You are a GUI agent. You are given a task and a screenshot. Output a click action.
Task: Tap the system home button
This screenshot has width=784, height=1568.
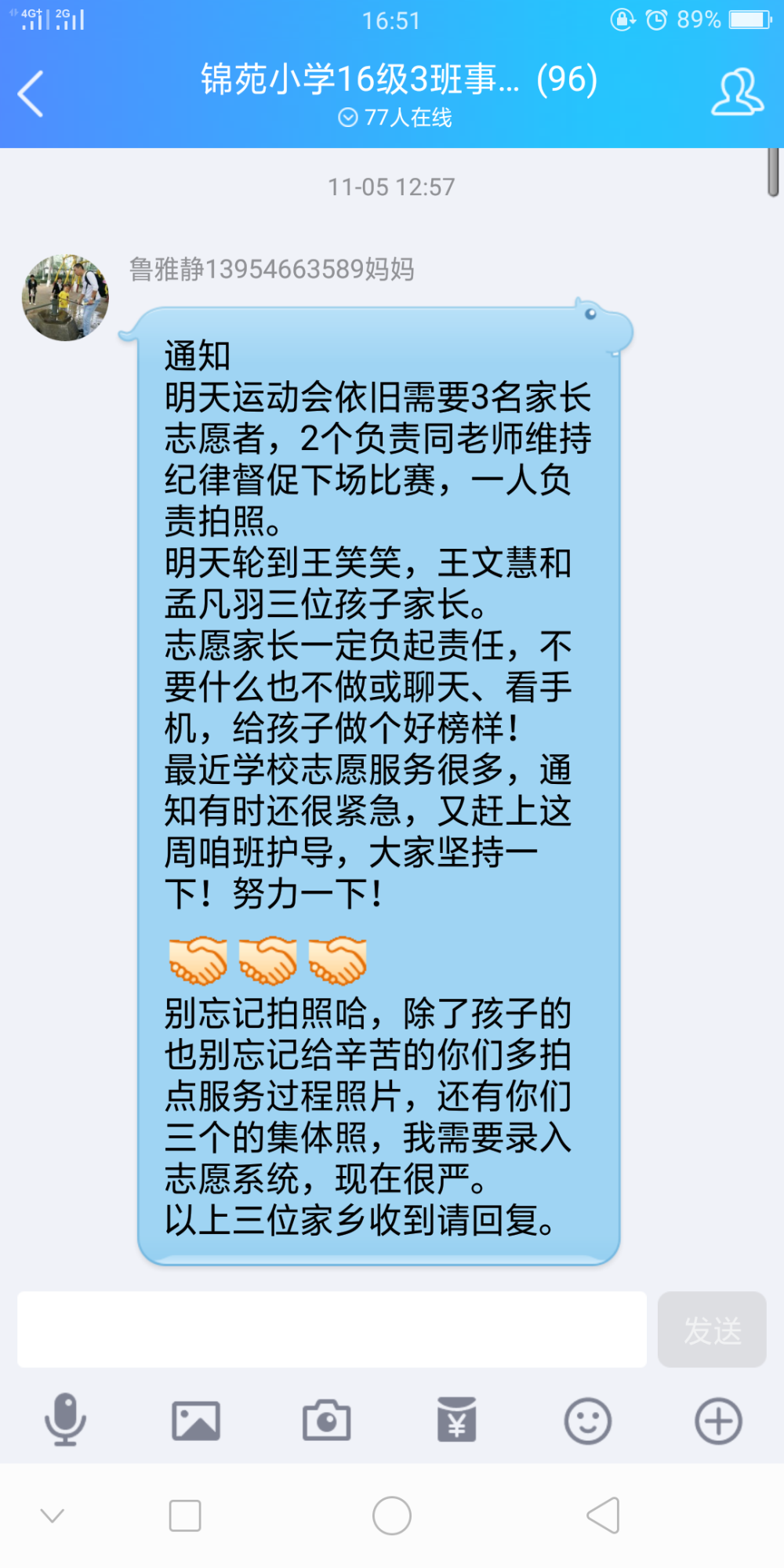tap(392, 1515)
